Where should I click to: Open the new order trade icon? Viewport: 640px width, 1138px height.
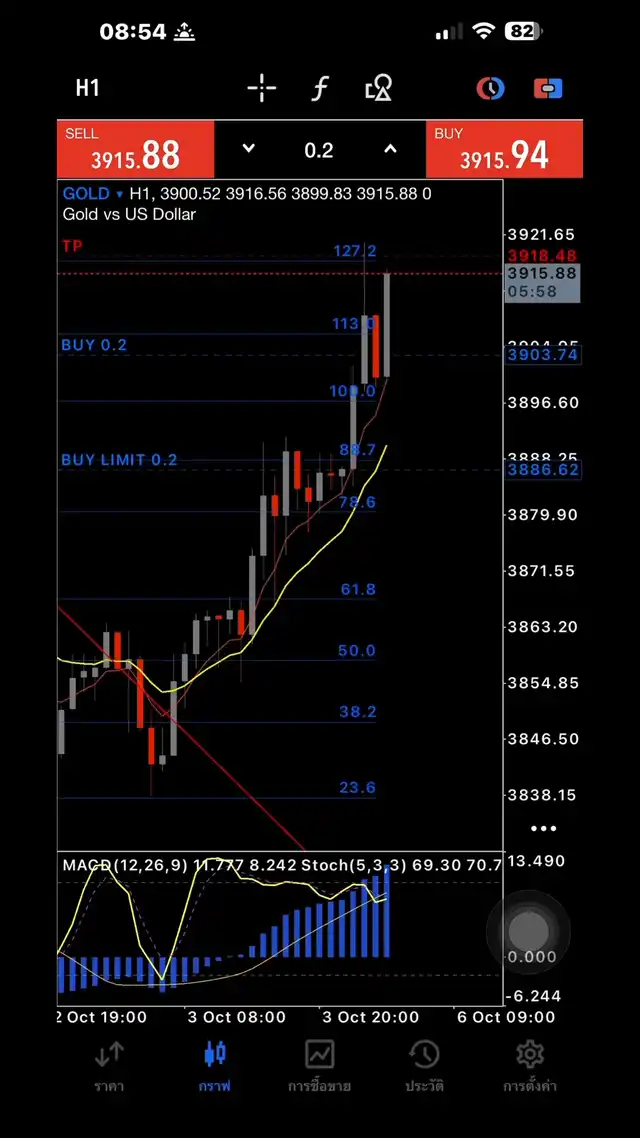click(x=548, y=88)
